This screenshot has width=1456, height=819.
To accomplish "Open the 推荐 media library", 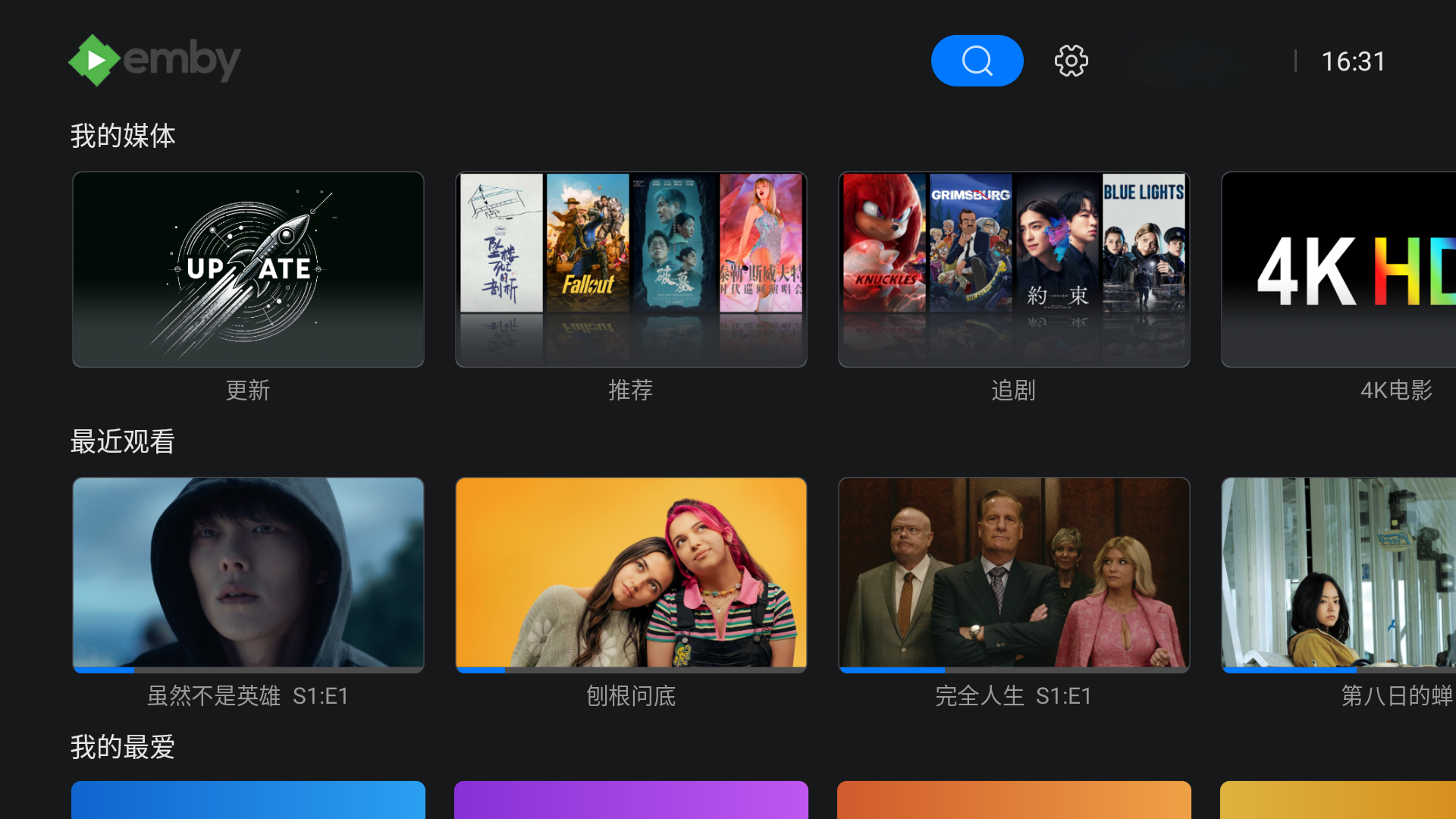I will point(631,270).
